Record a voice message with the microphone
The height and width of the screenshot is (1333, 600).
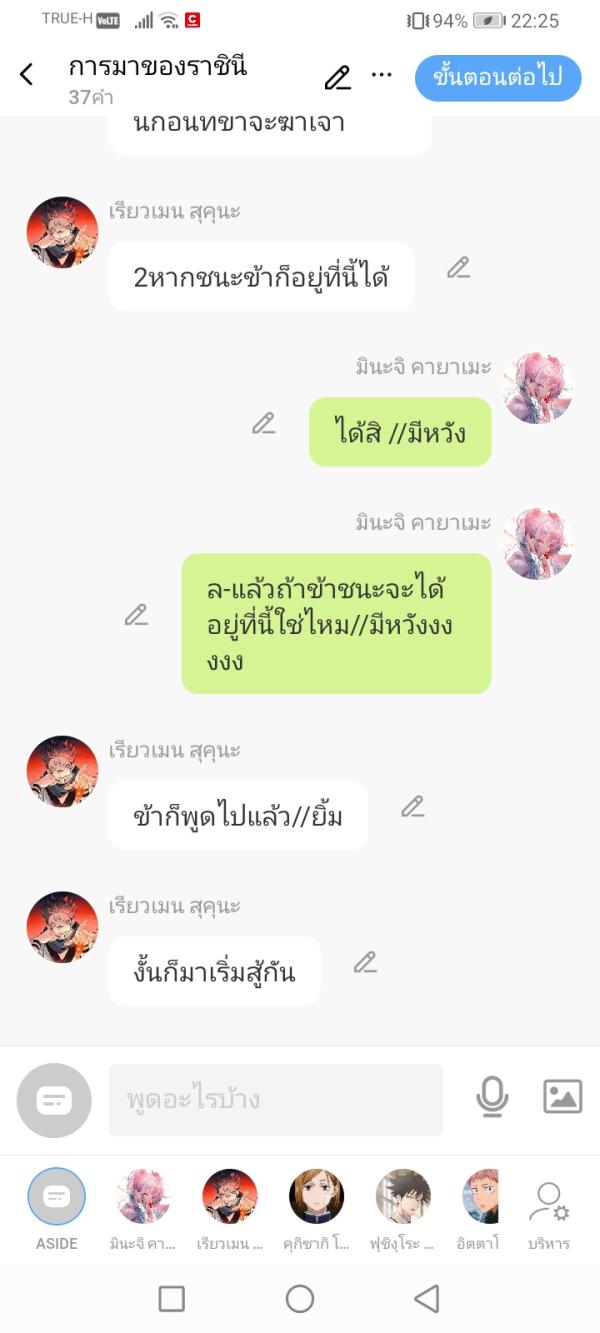491,1098
